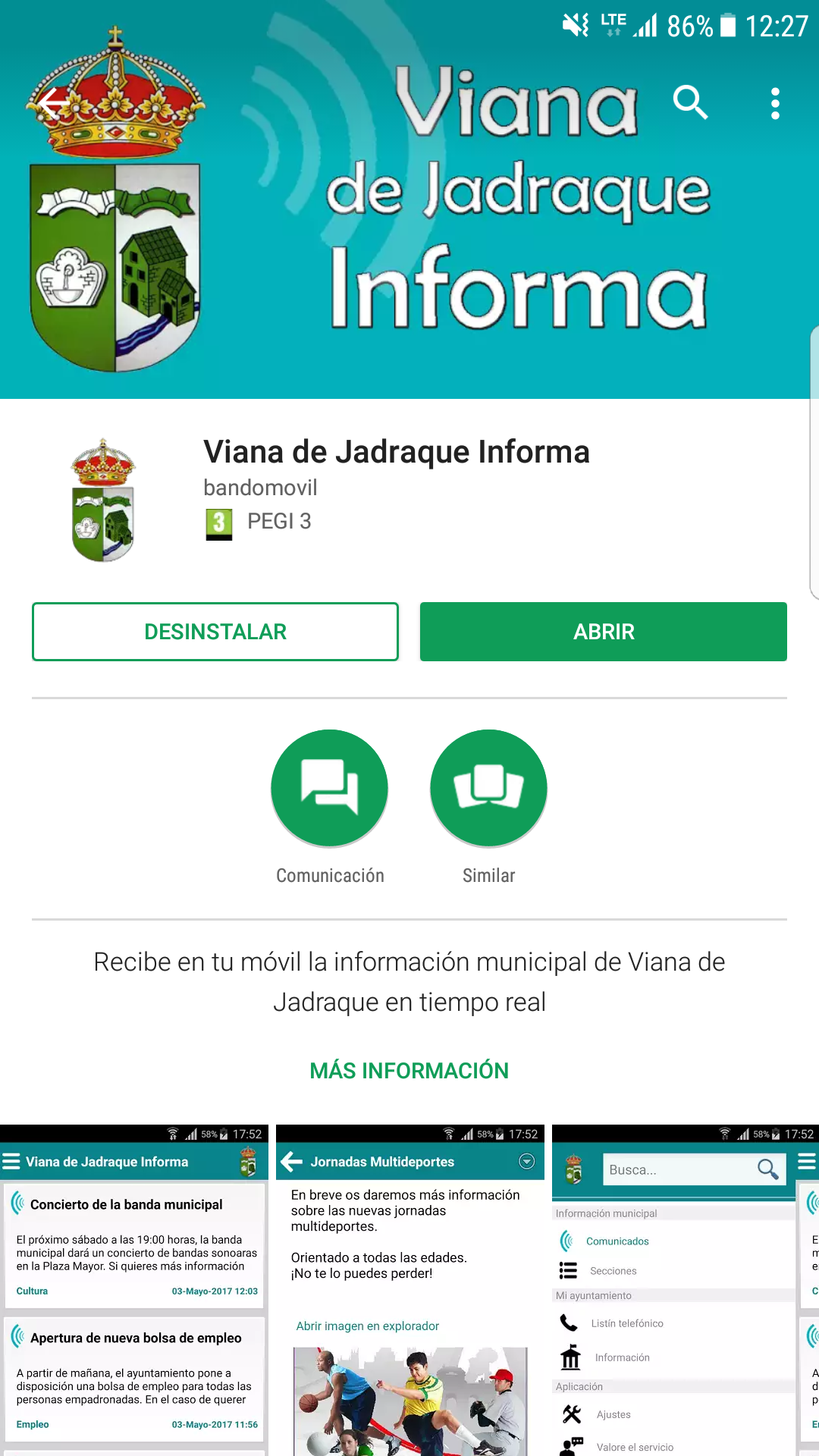The width and height of the screenshot is (819, 1456).
Task: Open the three-dot overflow menu
Action: (774, 103)
